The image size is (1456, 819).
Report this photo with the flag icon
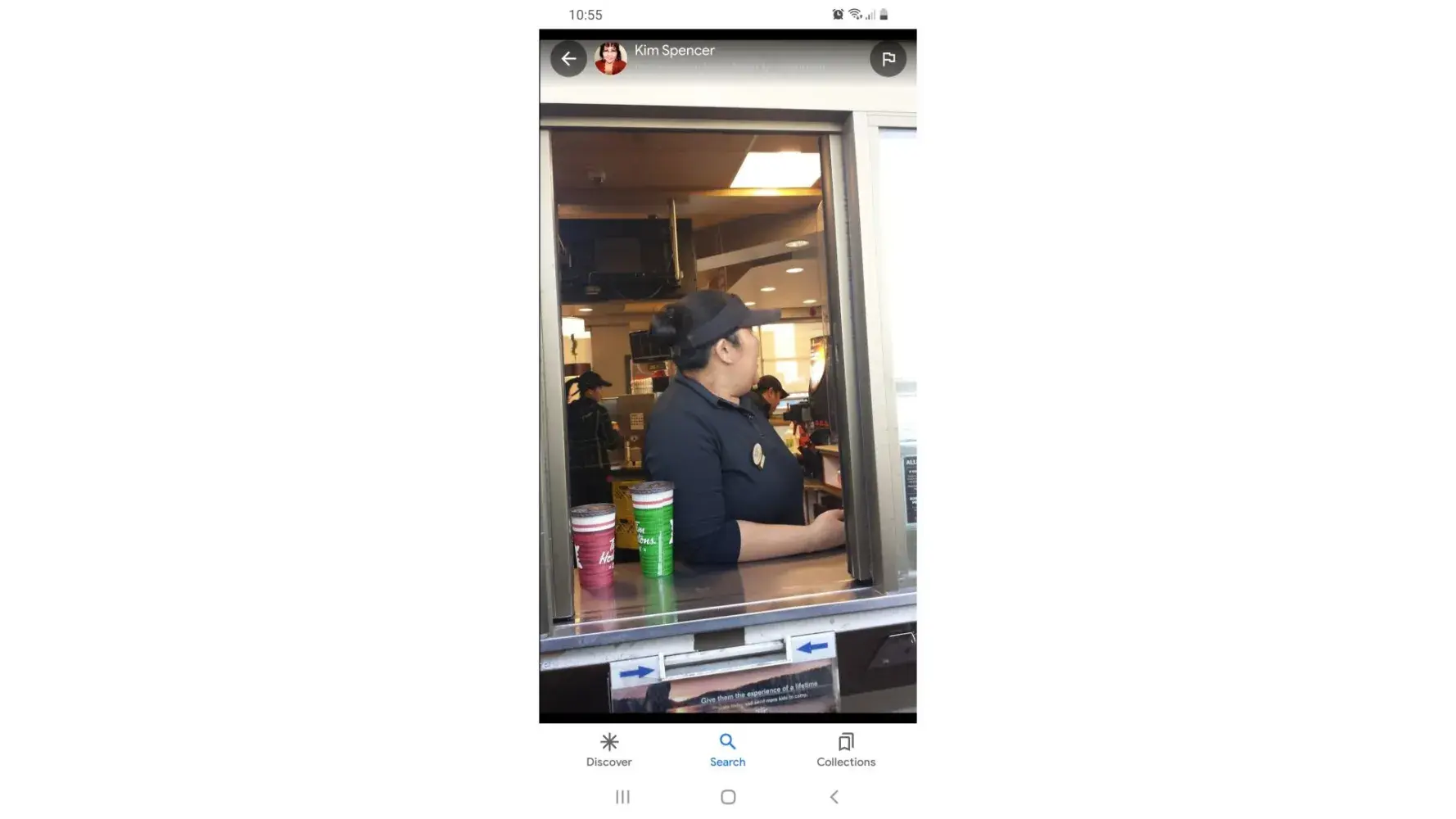click(888, 59)
